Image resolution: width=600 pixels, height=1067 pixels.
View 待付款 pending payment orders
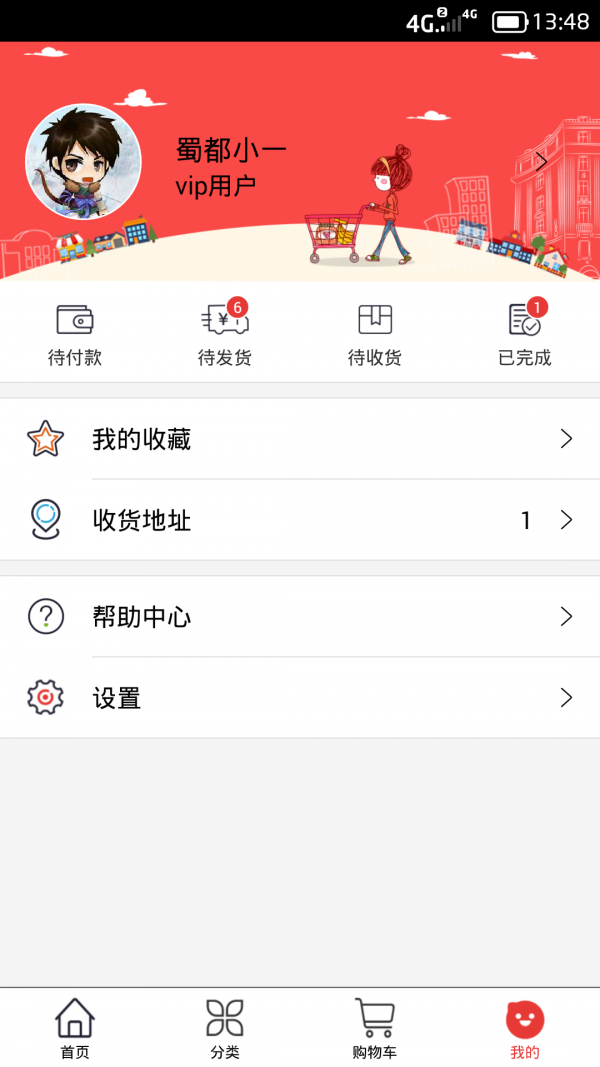[75, 333]
